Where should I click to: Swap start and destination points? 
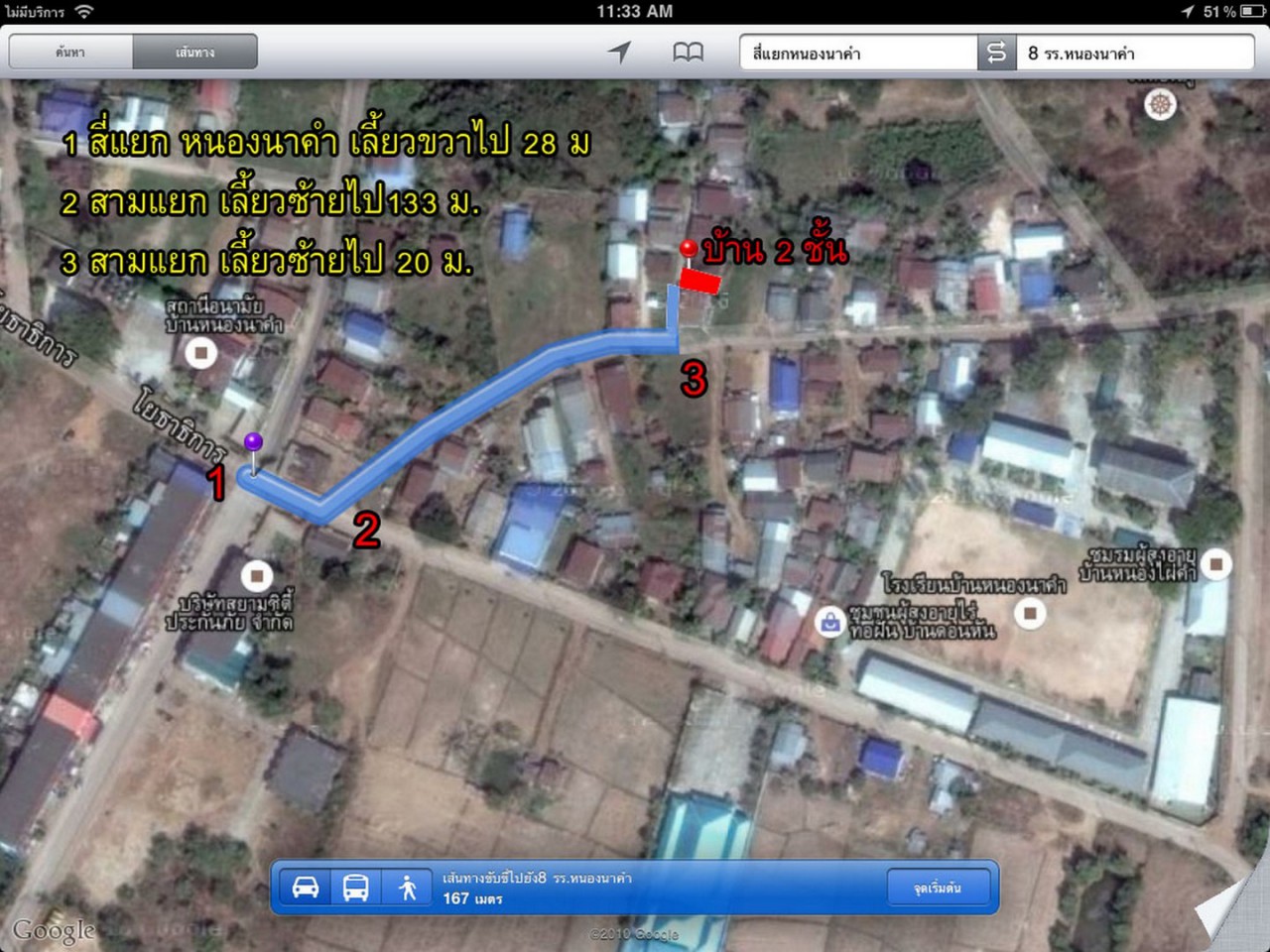pos(996,53)
